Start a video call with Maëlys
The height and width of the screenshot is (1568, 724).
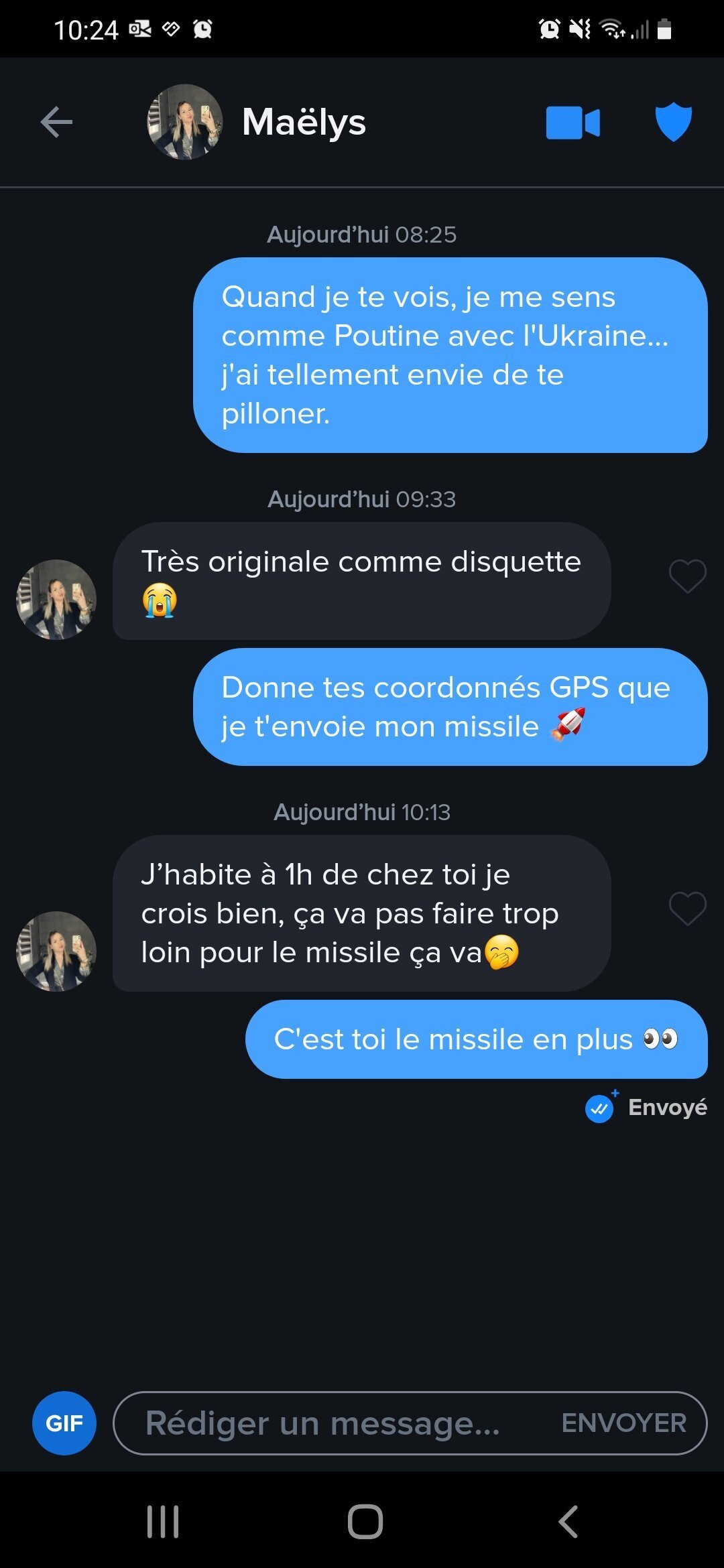pos(572,123)
